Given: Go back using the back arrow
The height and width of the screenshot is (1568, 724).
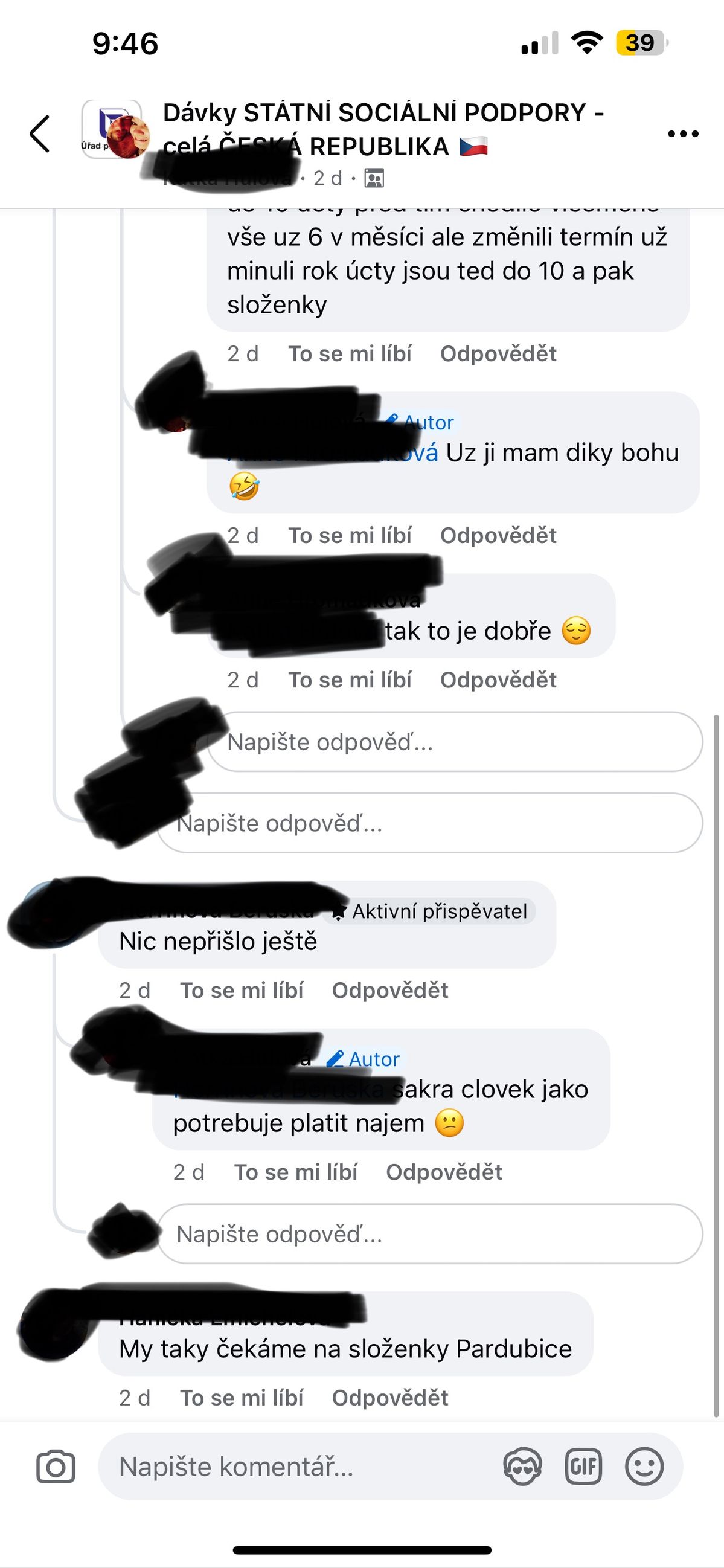Looking at the screenshot, I should tap(40, 133).
